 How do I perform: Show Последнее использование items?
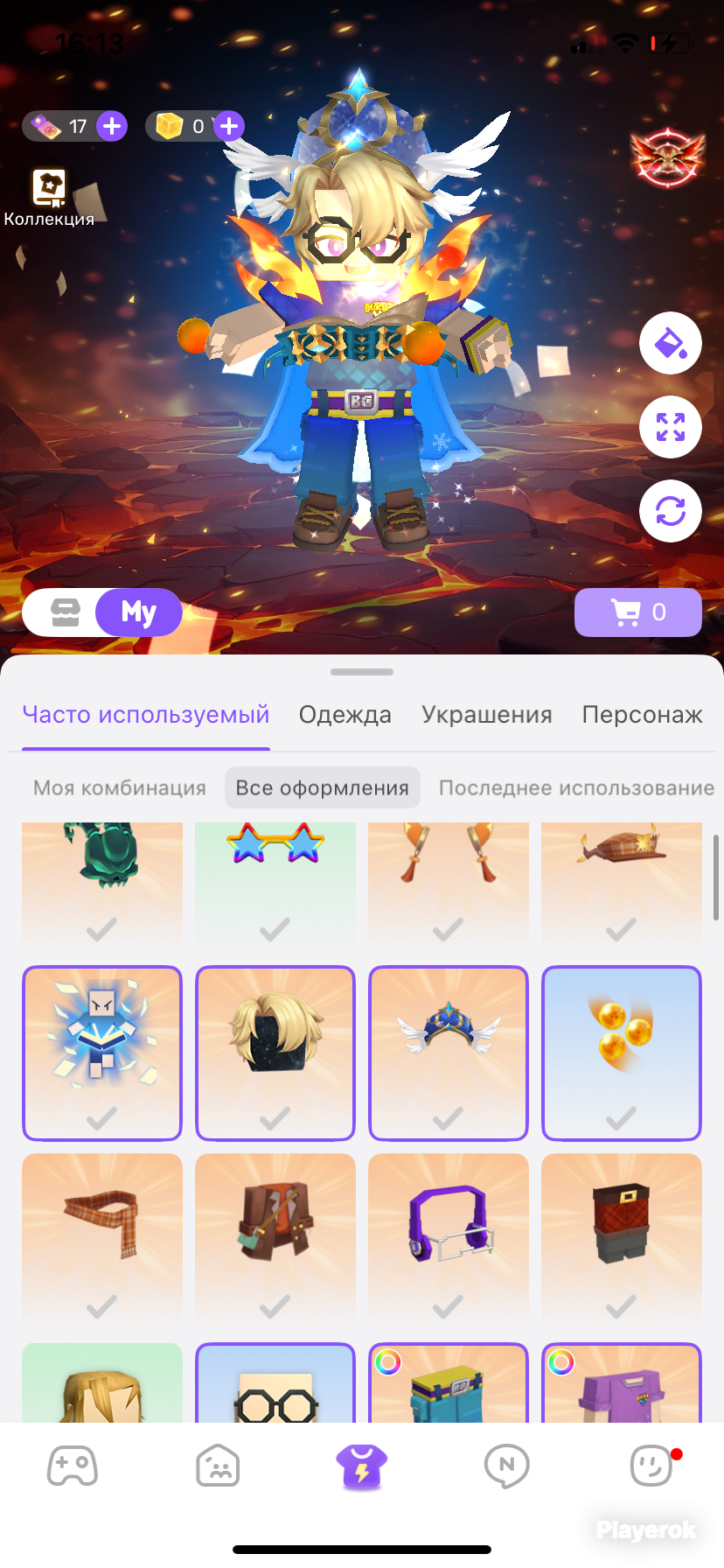click(x=576, y=787)
